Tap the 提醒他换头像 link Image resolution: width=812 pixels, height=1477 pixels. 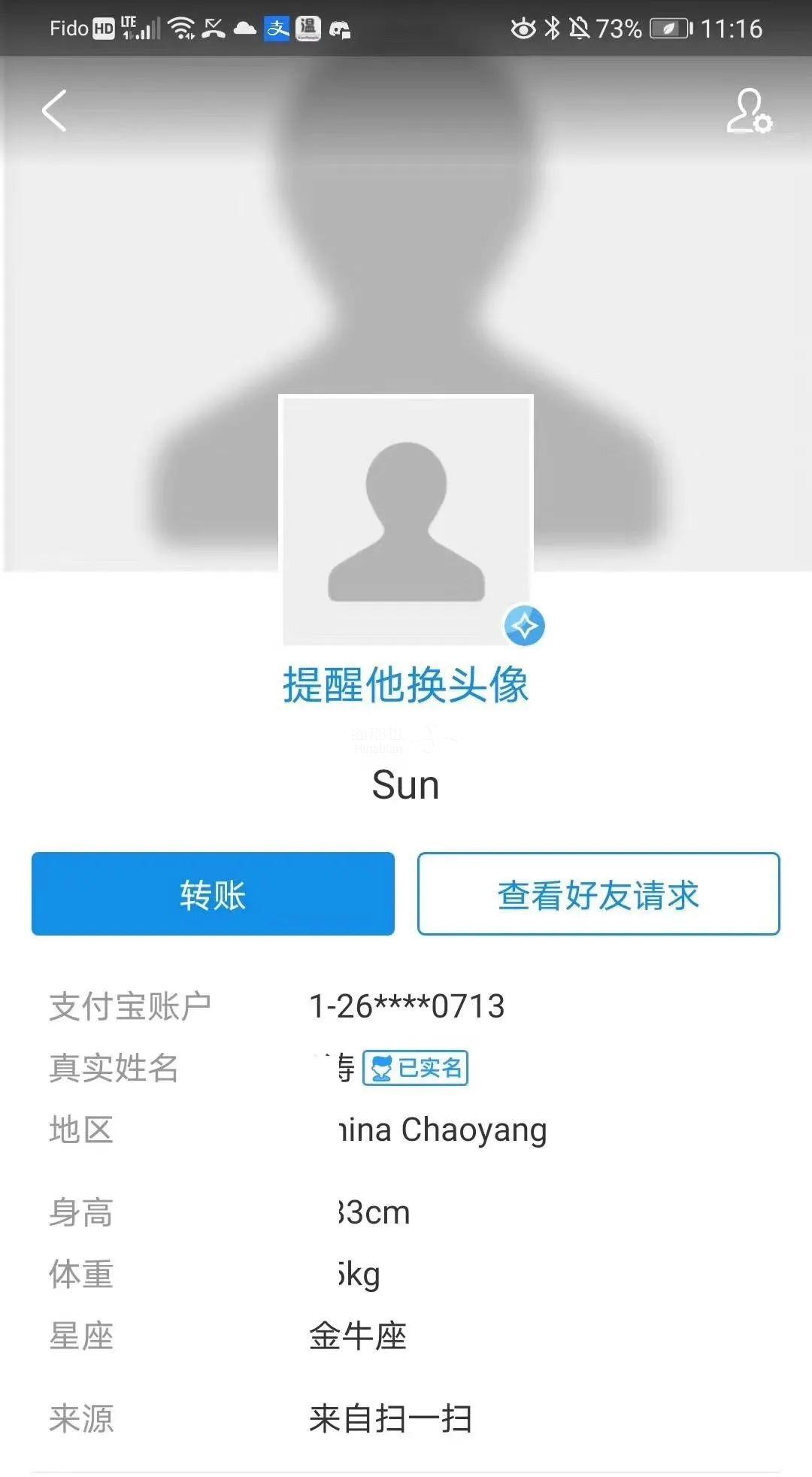tap(405, 685)
